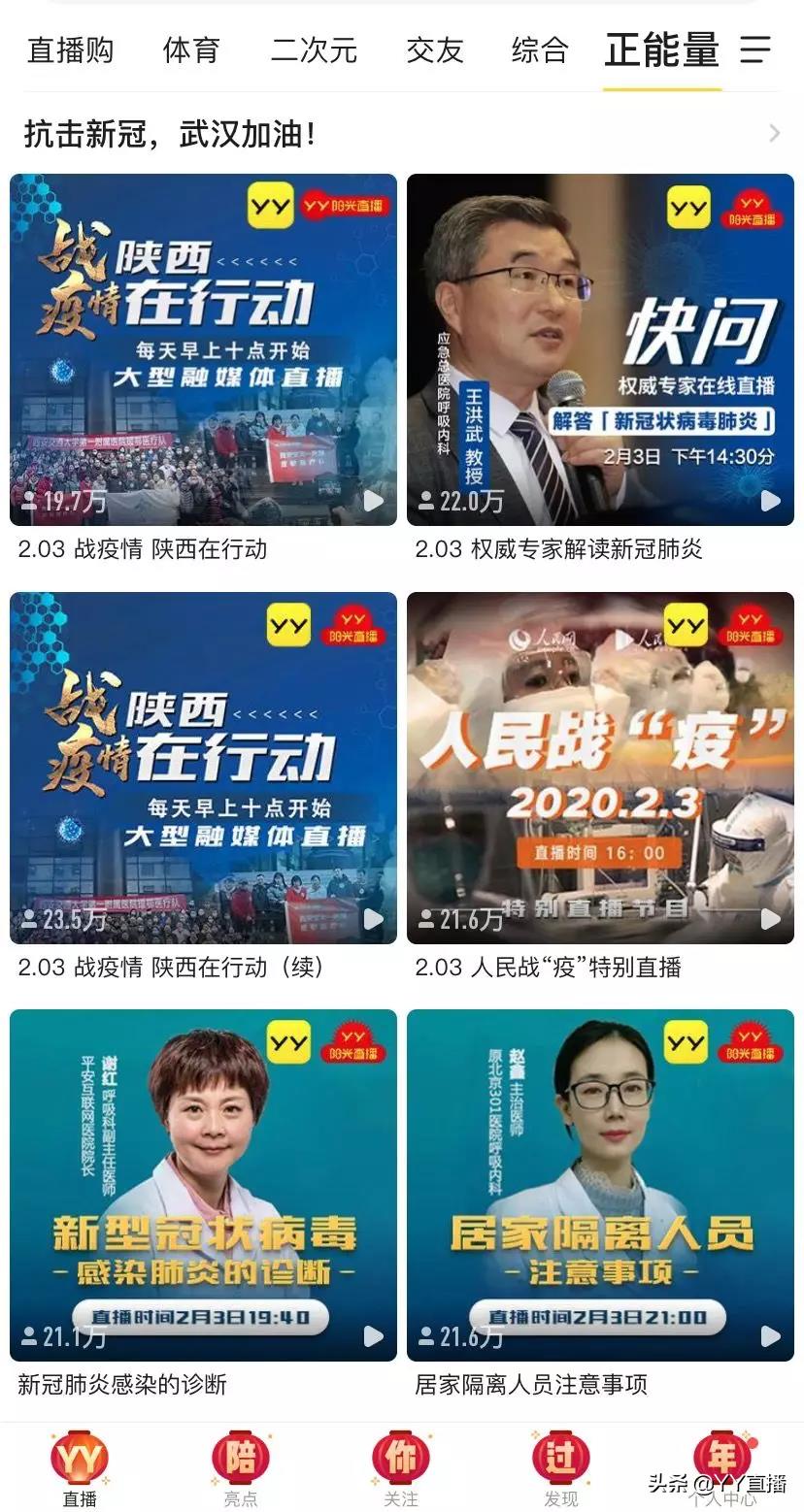Select the 体育 category tab

[x=191, y=50]
